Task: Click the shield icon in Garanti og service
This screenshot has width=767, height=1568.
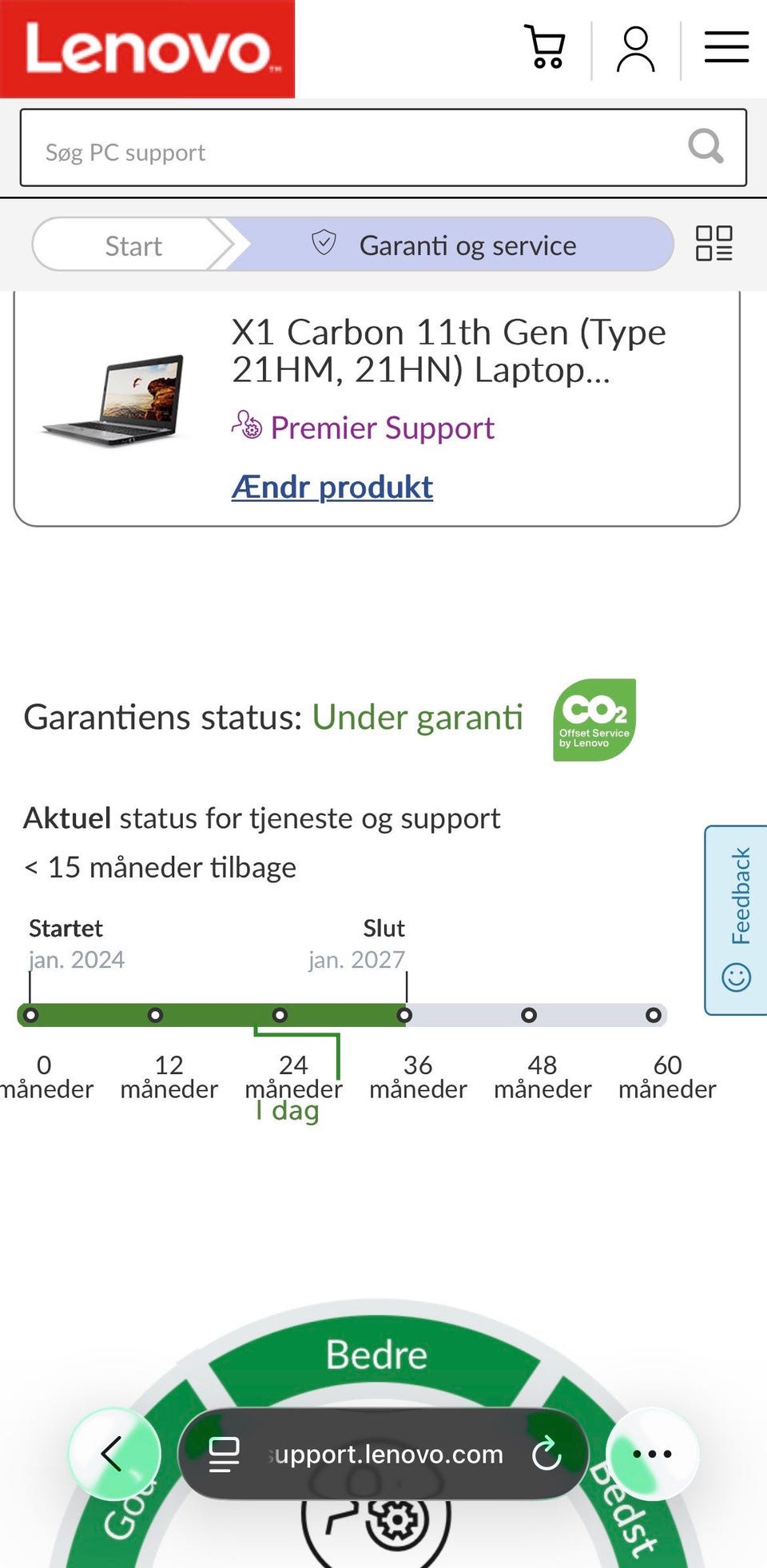Action: tap(324, 244)
